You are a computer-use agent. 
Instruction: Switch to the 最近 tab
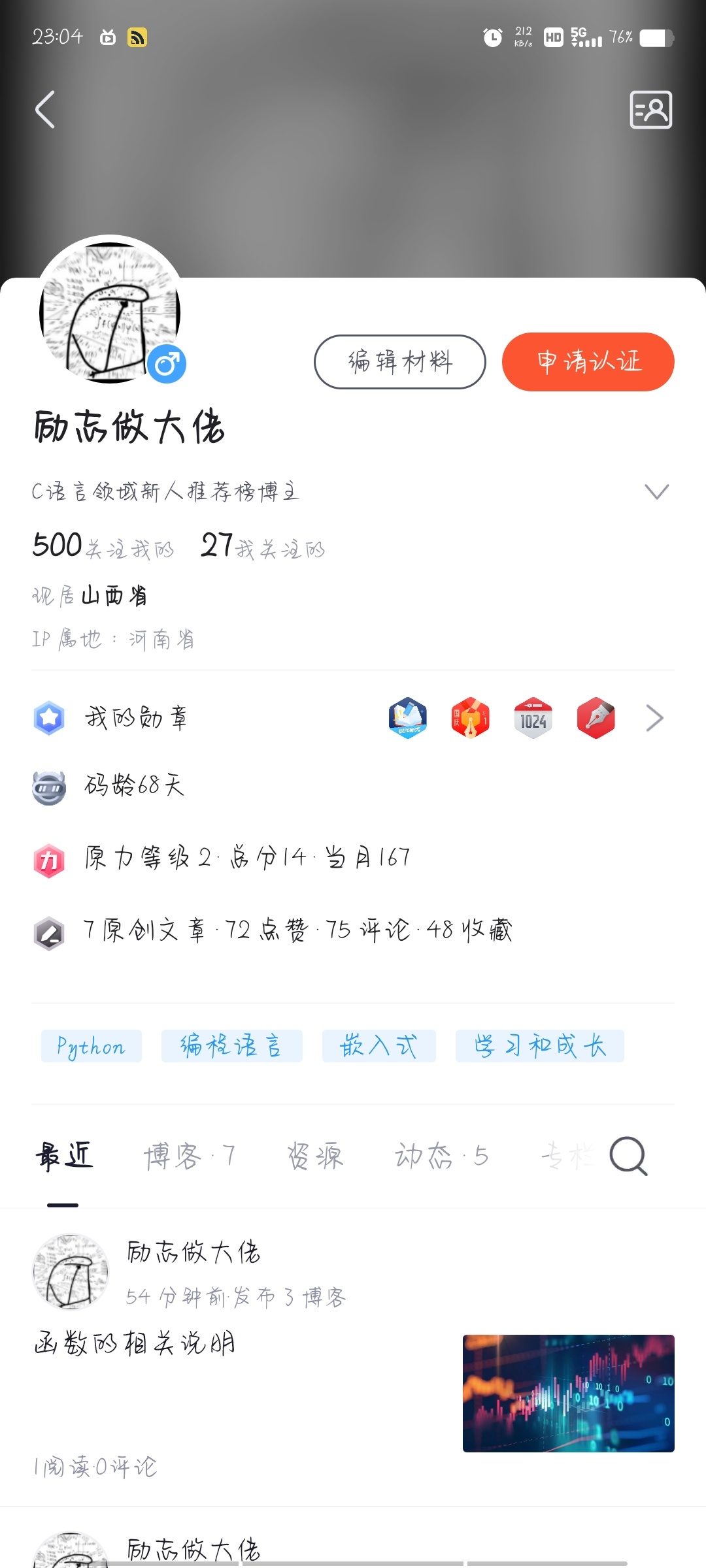click(64, 1156)
